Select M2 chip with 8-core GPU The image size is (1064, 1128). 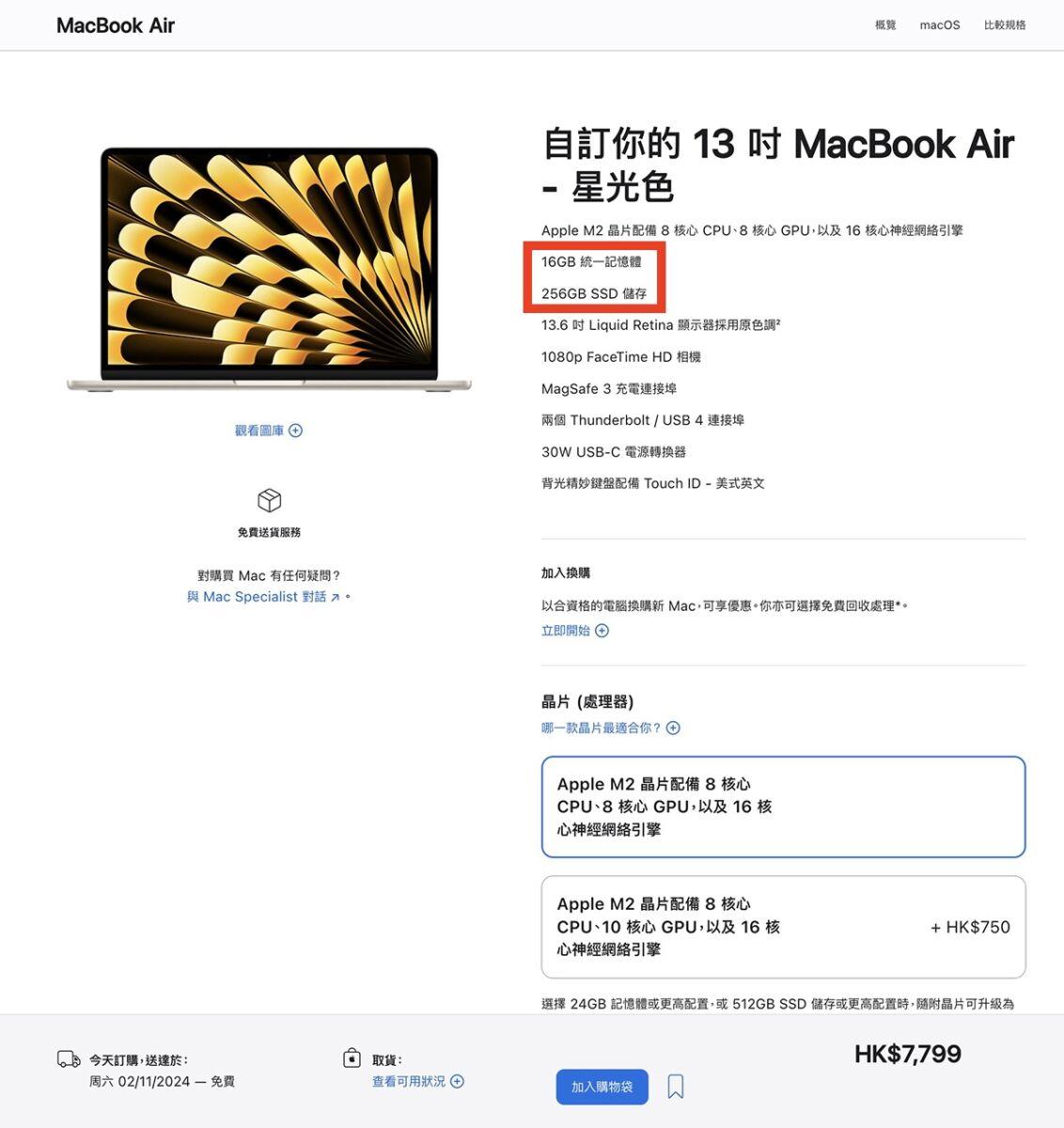coord(783,807)
